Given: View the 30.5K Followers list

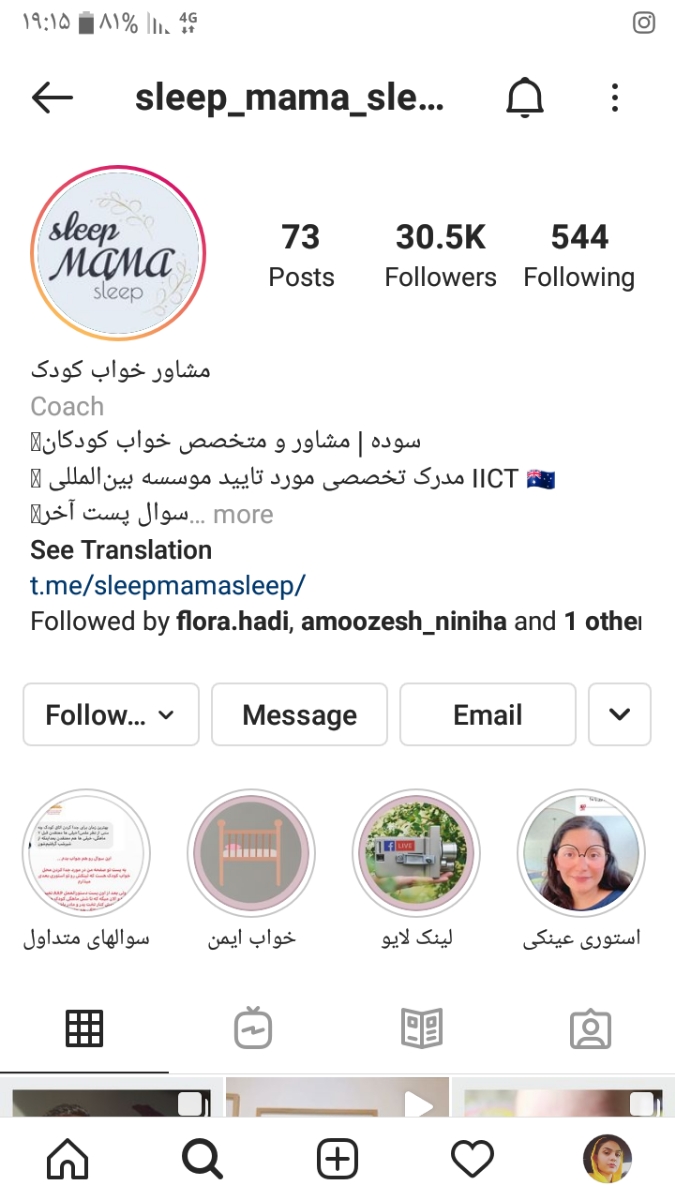Looking at the screenshot, I should (440, 255).
